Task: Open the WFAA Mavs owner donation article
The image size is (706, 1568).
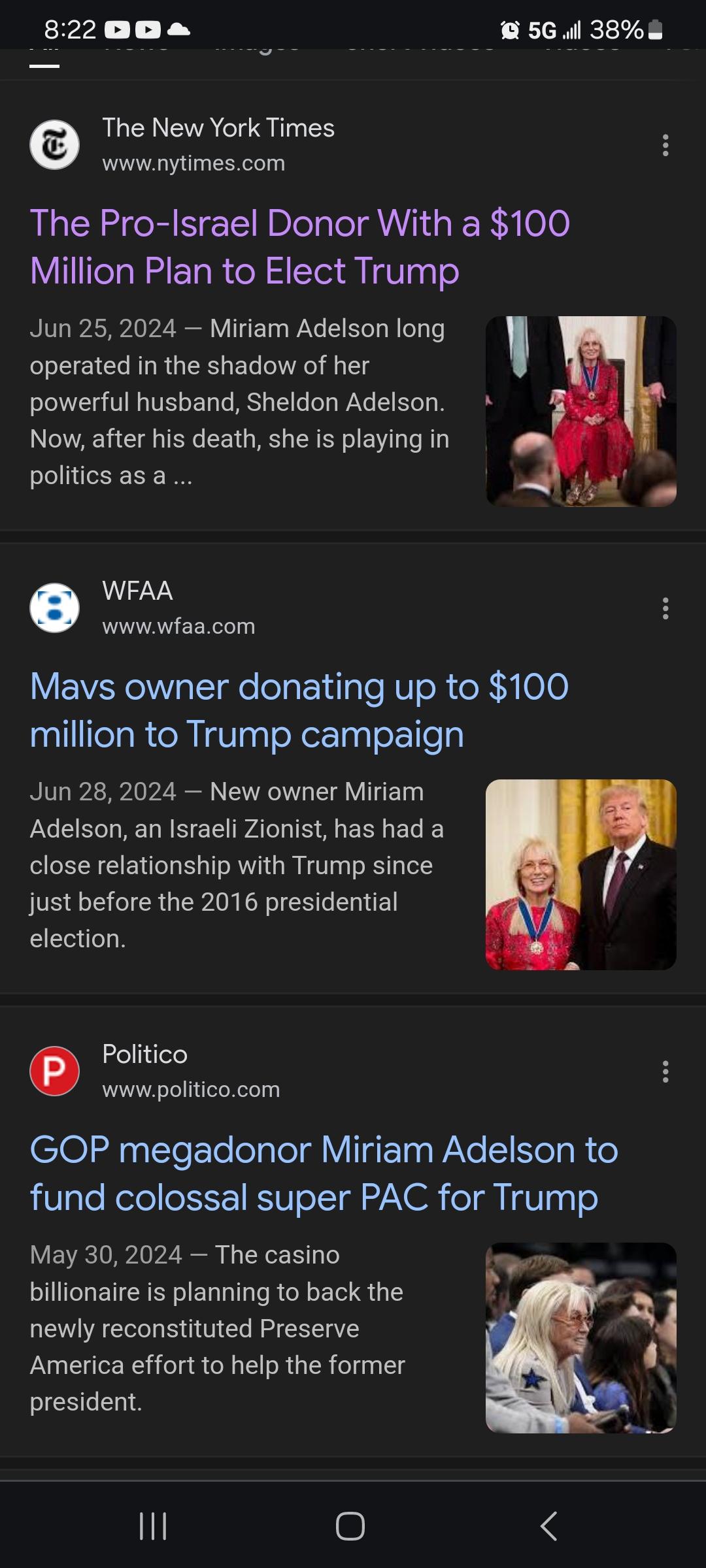Action: (x=299, y=710)
